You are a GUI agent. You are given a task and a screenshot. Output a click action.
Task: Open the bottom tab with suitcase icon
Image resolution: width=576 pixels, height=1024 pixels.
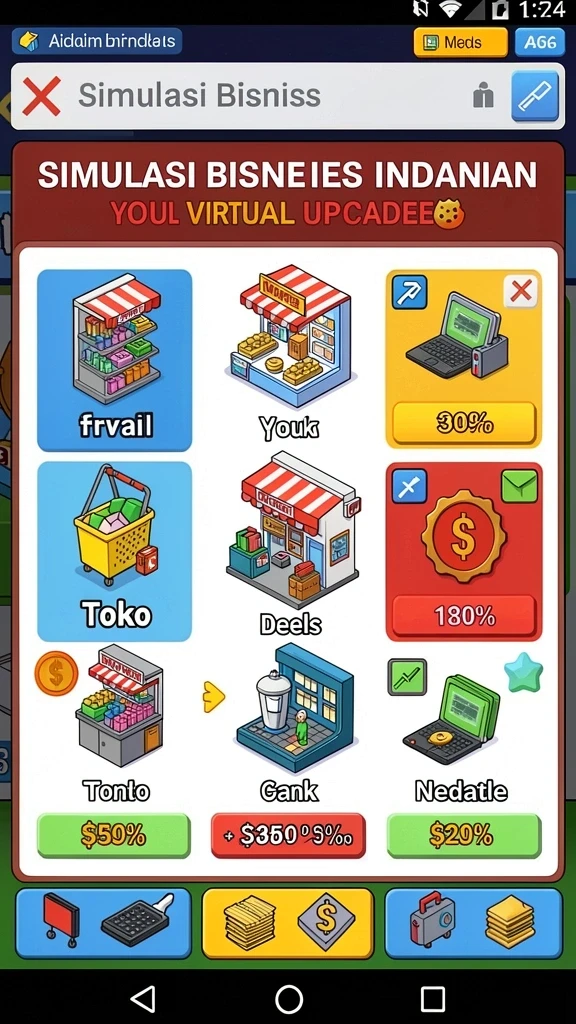pyautogui.click(x=473, y=923)
